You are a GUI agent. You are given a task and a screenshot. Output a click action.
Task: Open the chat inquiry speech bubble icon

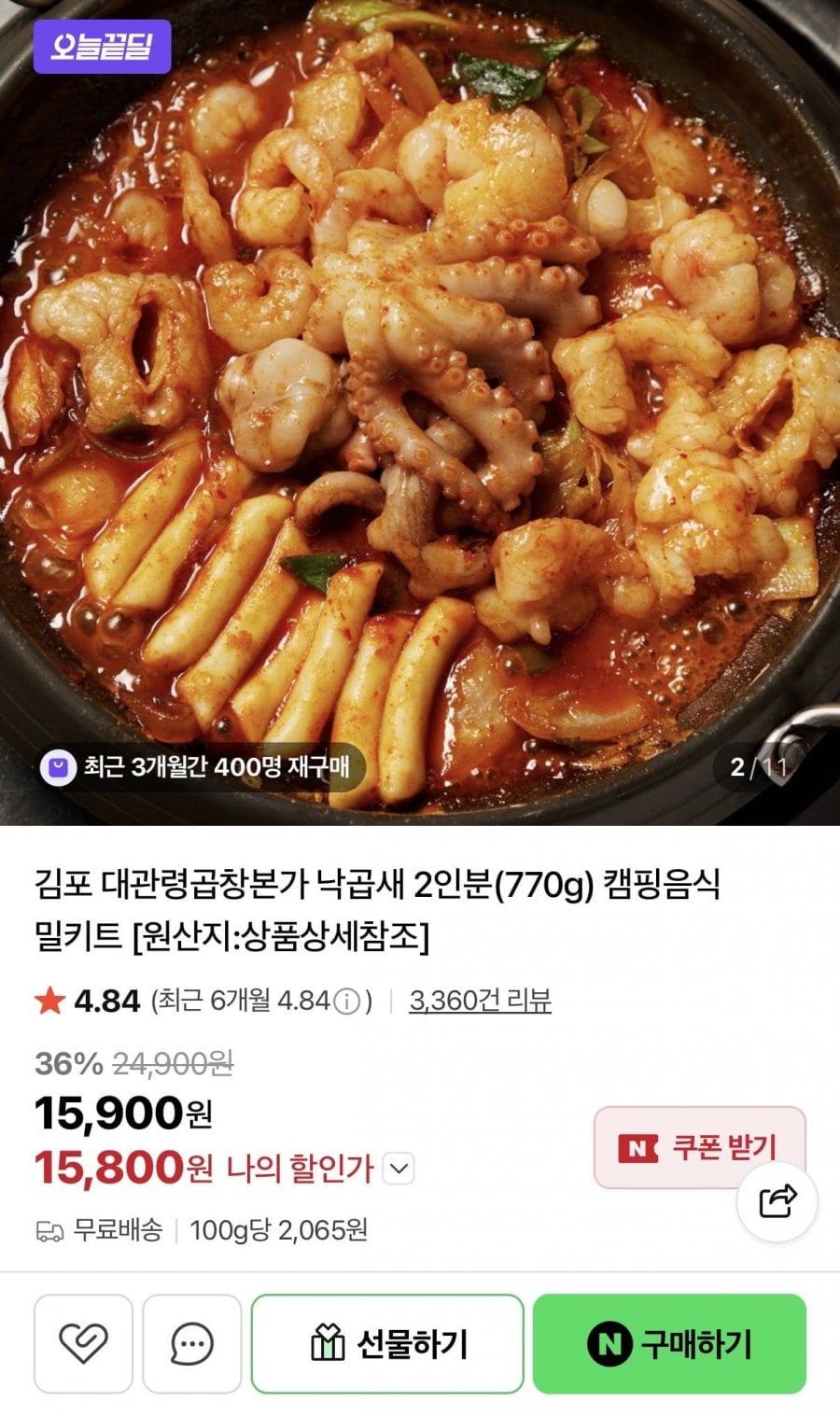tap(192, 1343)
